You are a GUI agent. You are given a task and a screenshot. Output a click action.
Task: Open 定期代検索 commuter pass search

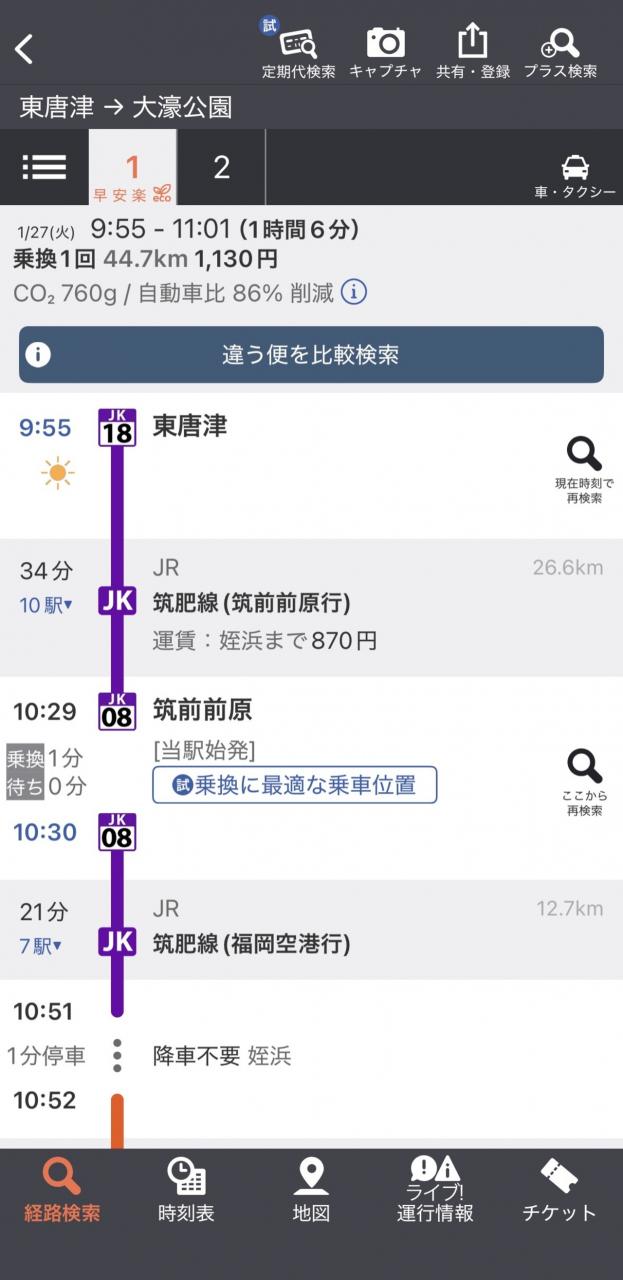[298, 52]
